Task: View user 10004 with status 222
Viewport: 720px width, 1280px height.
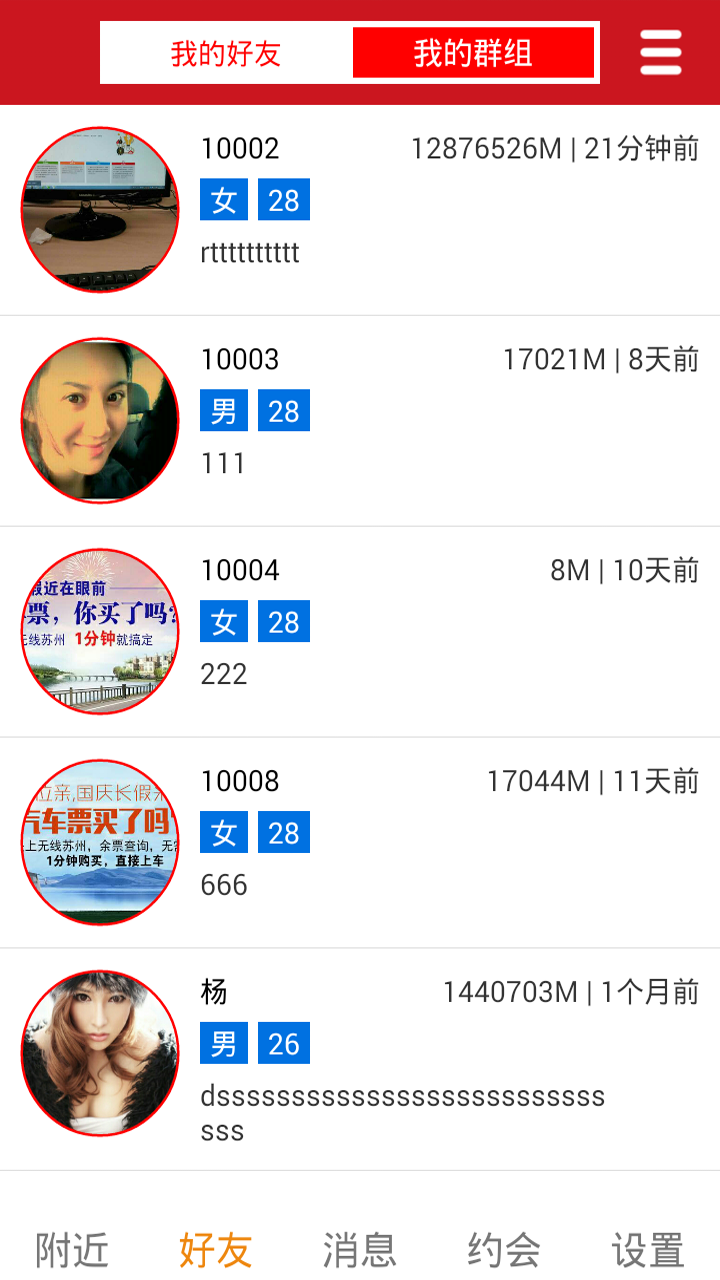Action: tap(360, 632)
